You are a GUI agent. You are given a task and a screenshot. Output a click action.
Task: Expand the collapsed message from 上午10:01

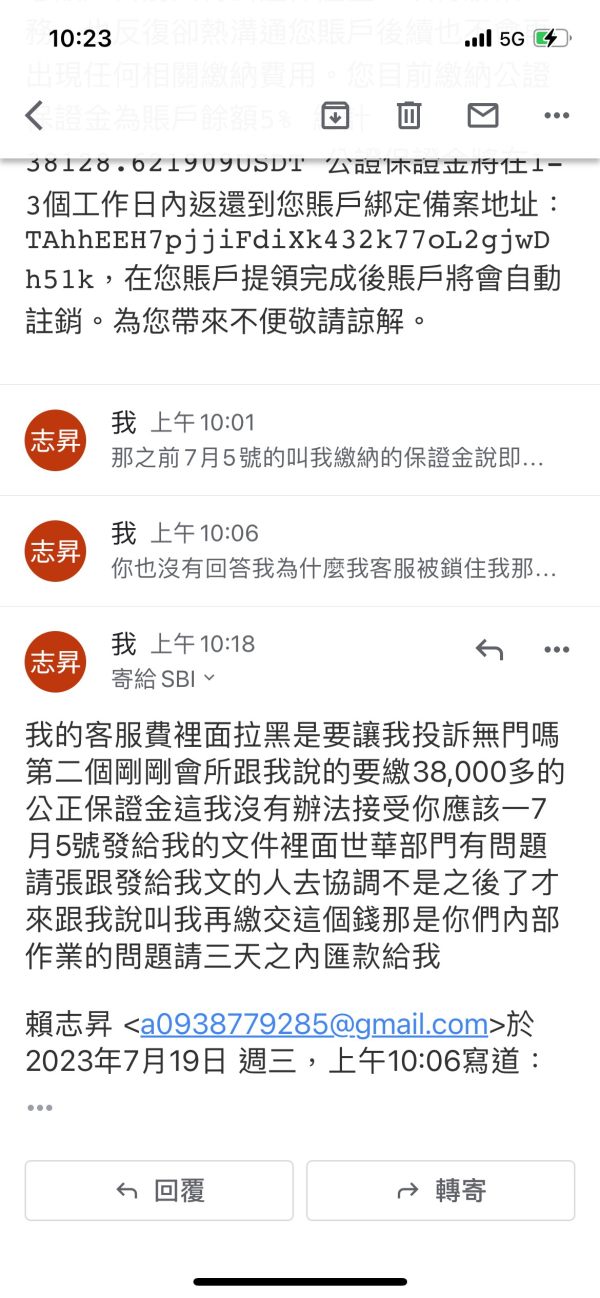click(x=300, y=440)
